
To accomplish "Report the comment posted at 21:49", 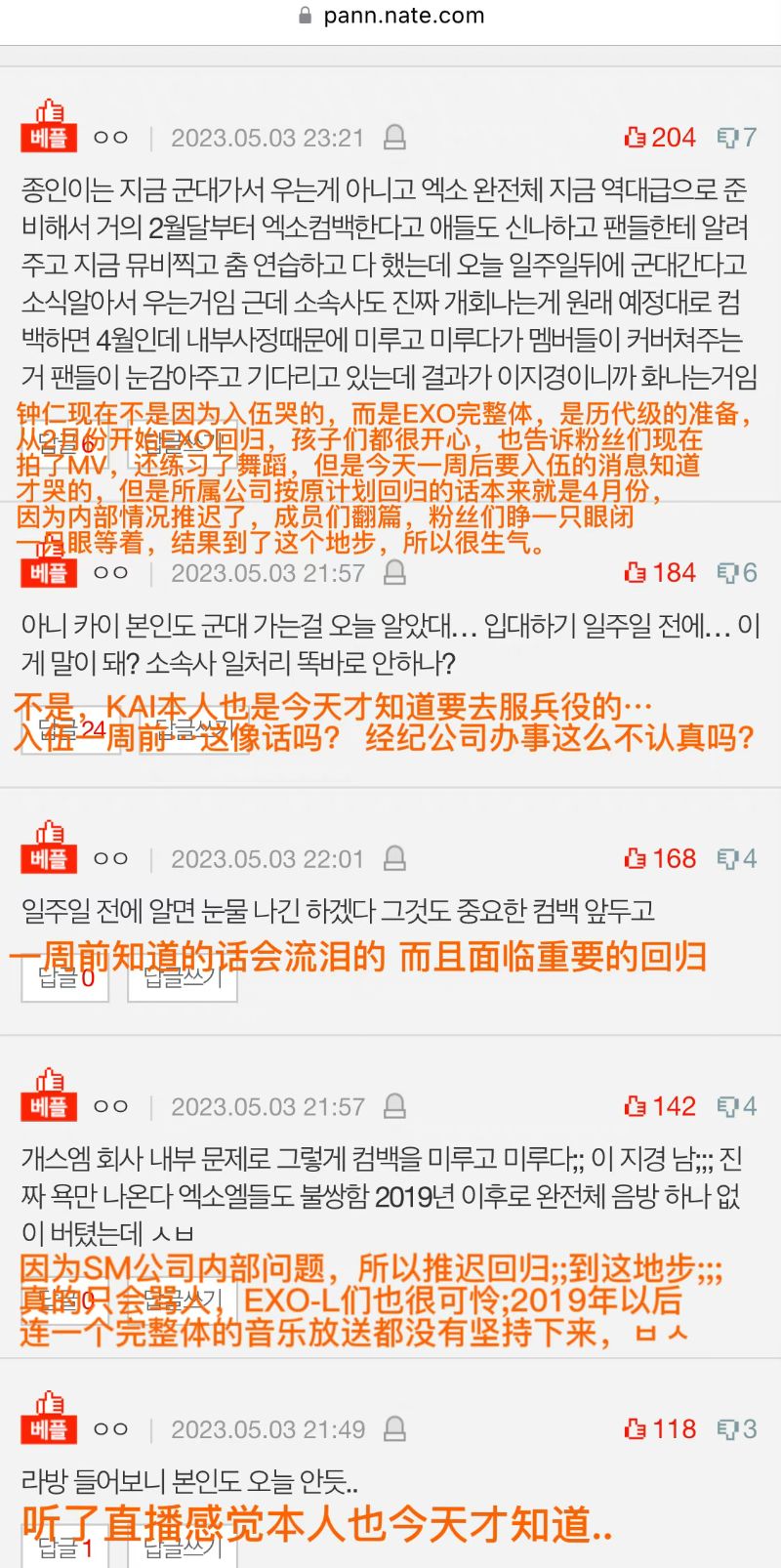I will 394,1429.
